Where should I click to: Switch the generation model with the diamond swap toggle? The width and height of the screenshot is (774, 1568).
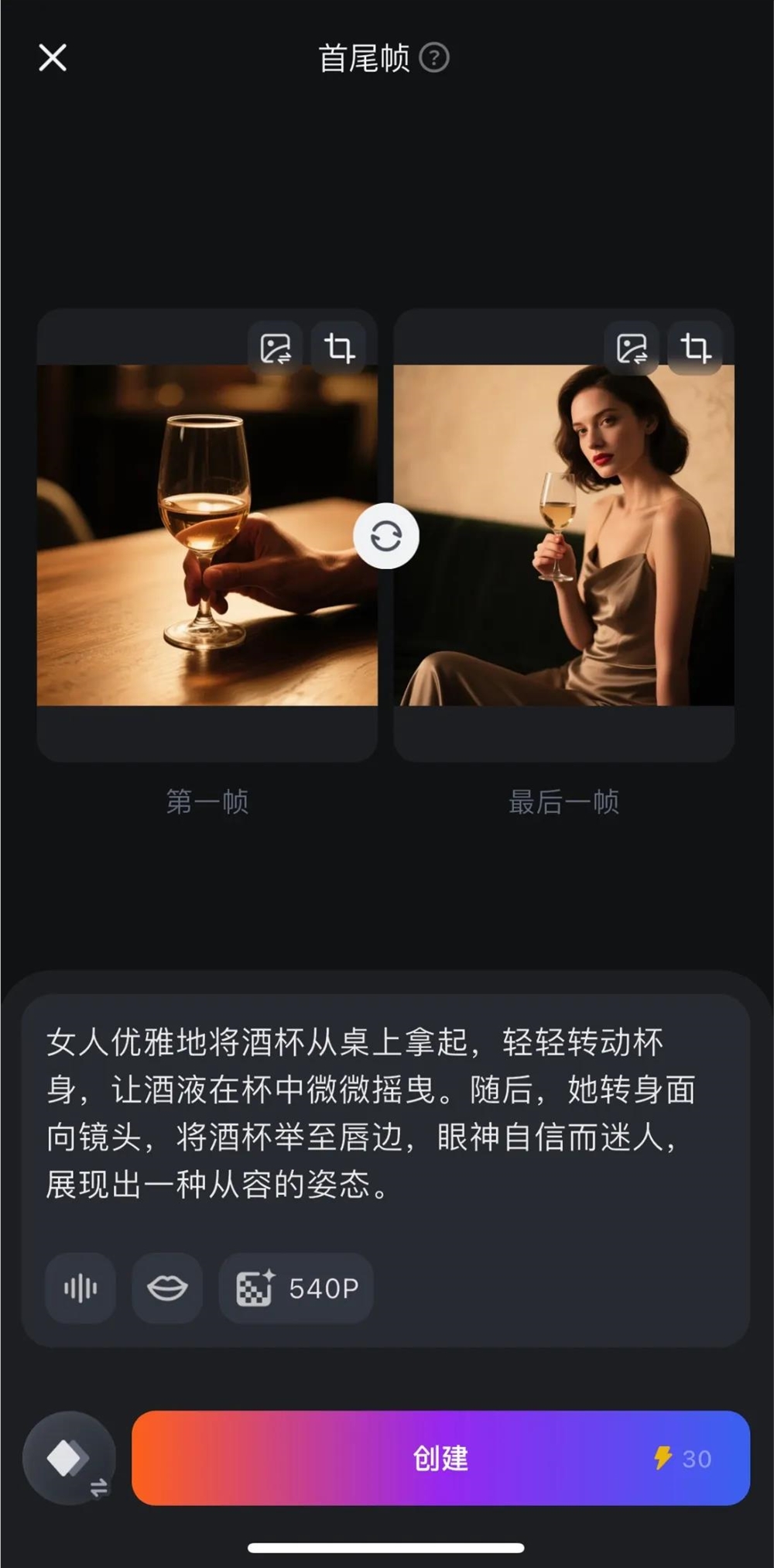(68, 1457)
